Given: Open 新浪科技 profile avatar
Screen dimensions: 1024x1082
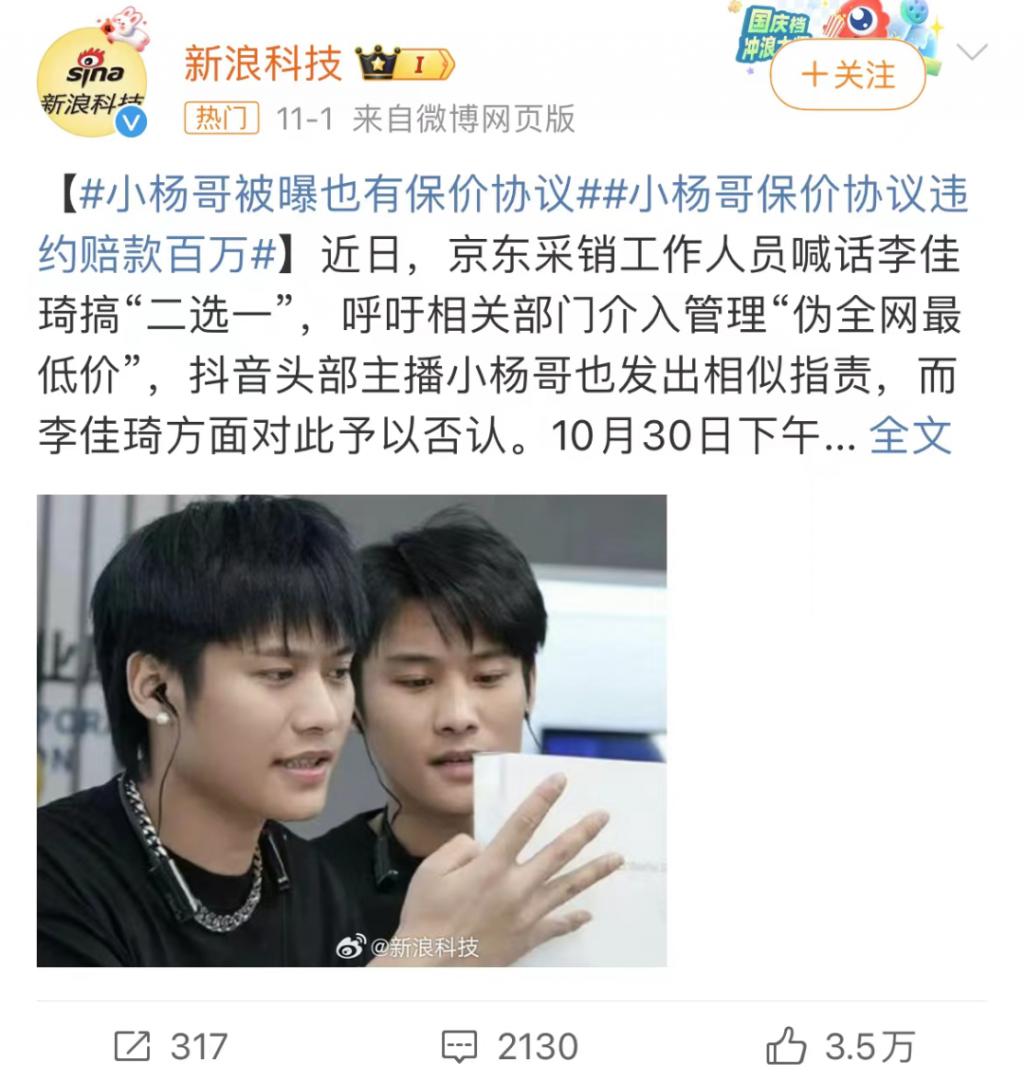Looking at the screenshot, I should (92, 82).
